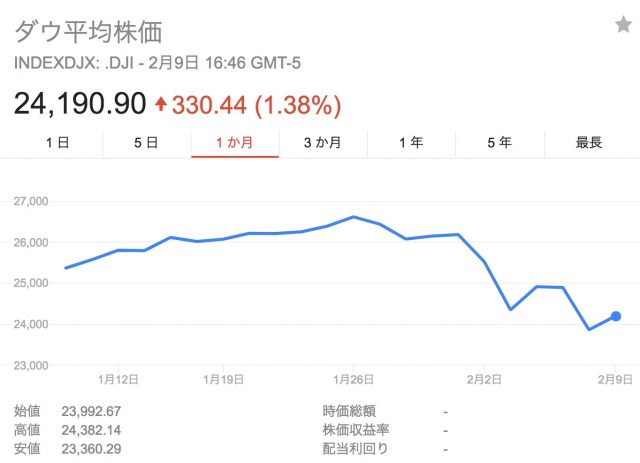Screen dimensions: 640x463
Task: Tap the star icon to follow this index
Action: 623,25
